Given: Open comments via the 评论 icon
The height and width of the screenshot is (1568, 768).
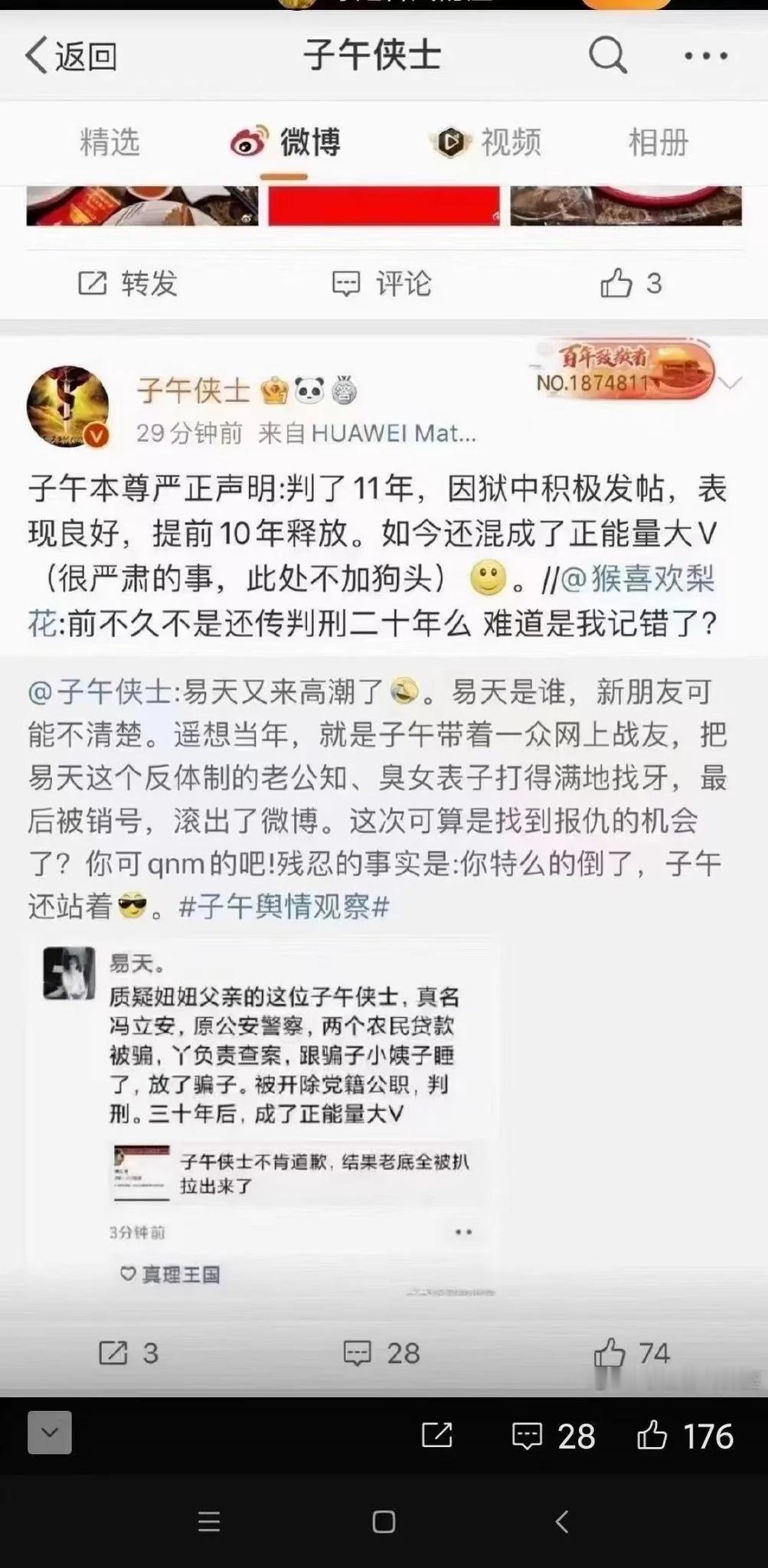Looking at the screenshot, I should (348, 283).
